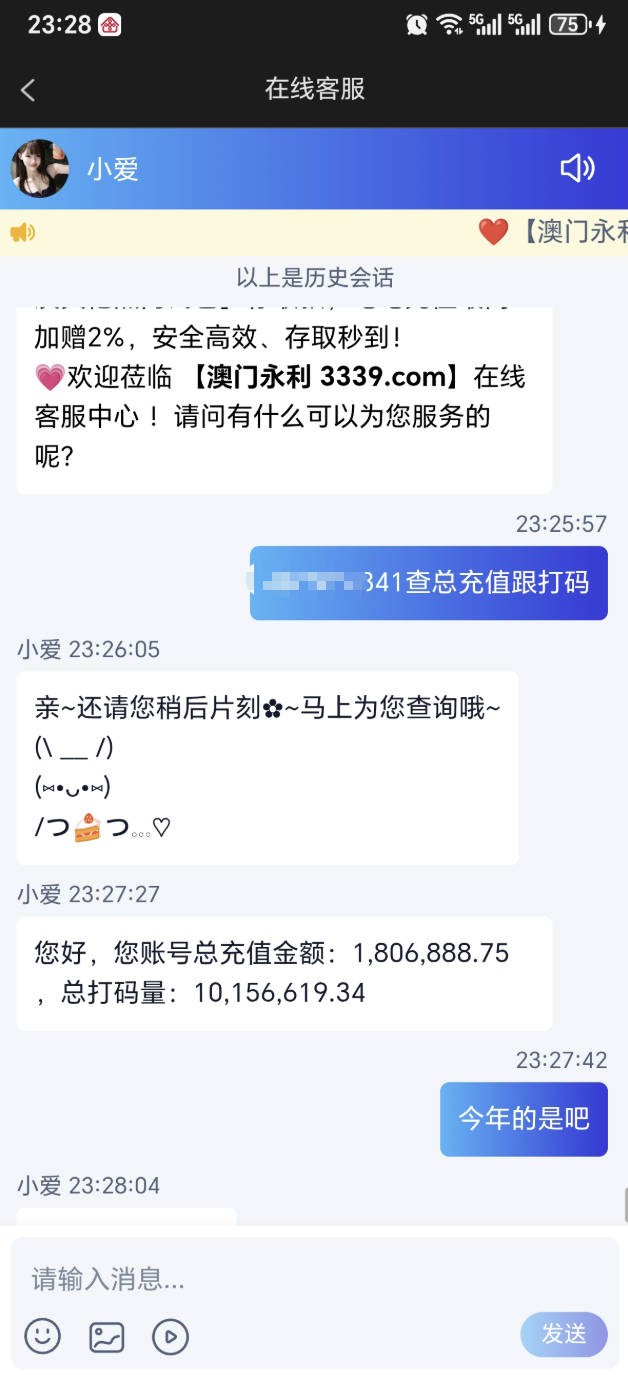Tap the 请输入消息 message input field

click(x=300, y=1278)
